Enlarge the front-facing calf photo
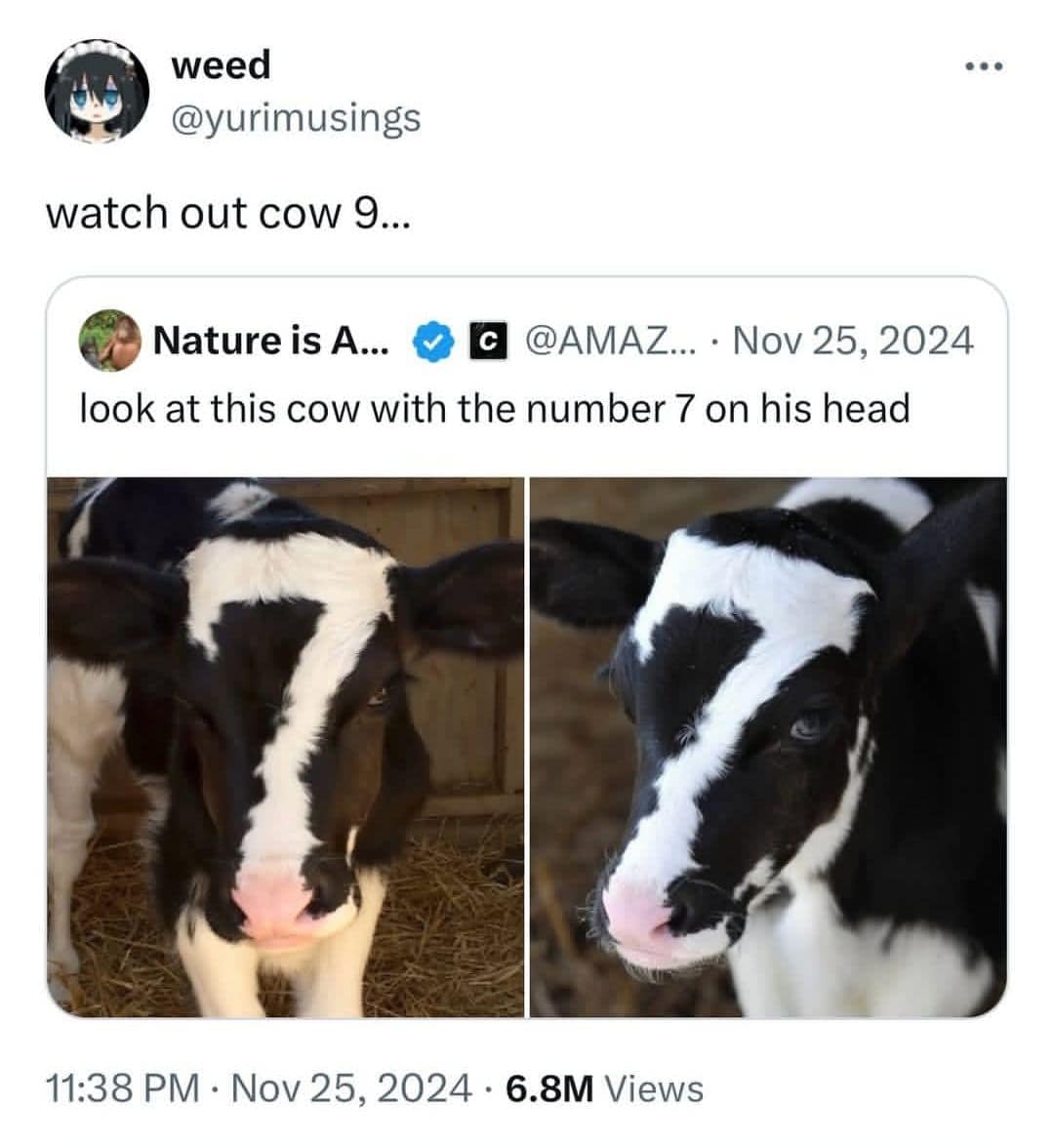The image size is (1054, 1148). coord(286,747)
